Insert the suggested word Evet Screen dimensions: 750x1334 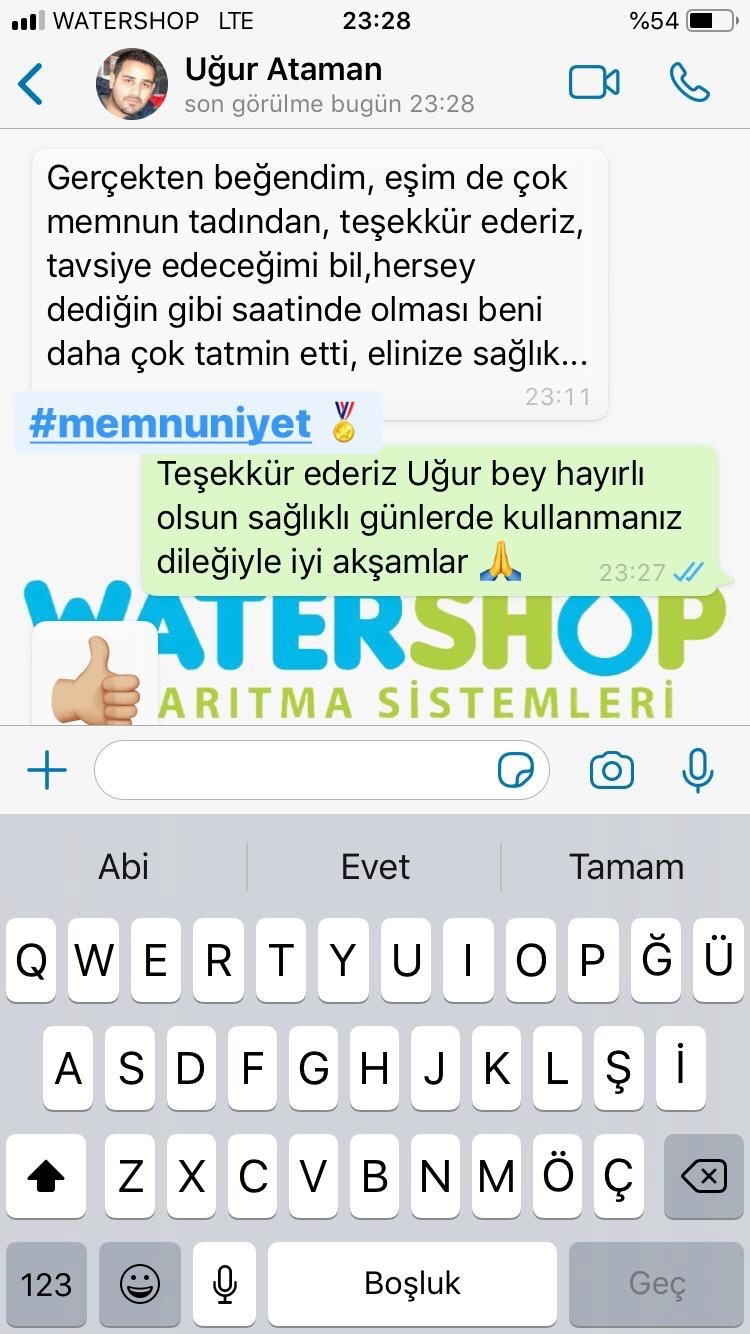pos(375,867)
